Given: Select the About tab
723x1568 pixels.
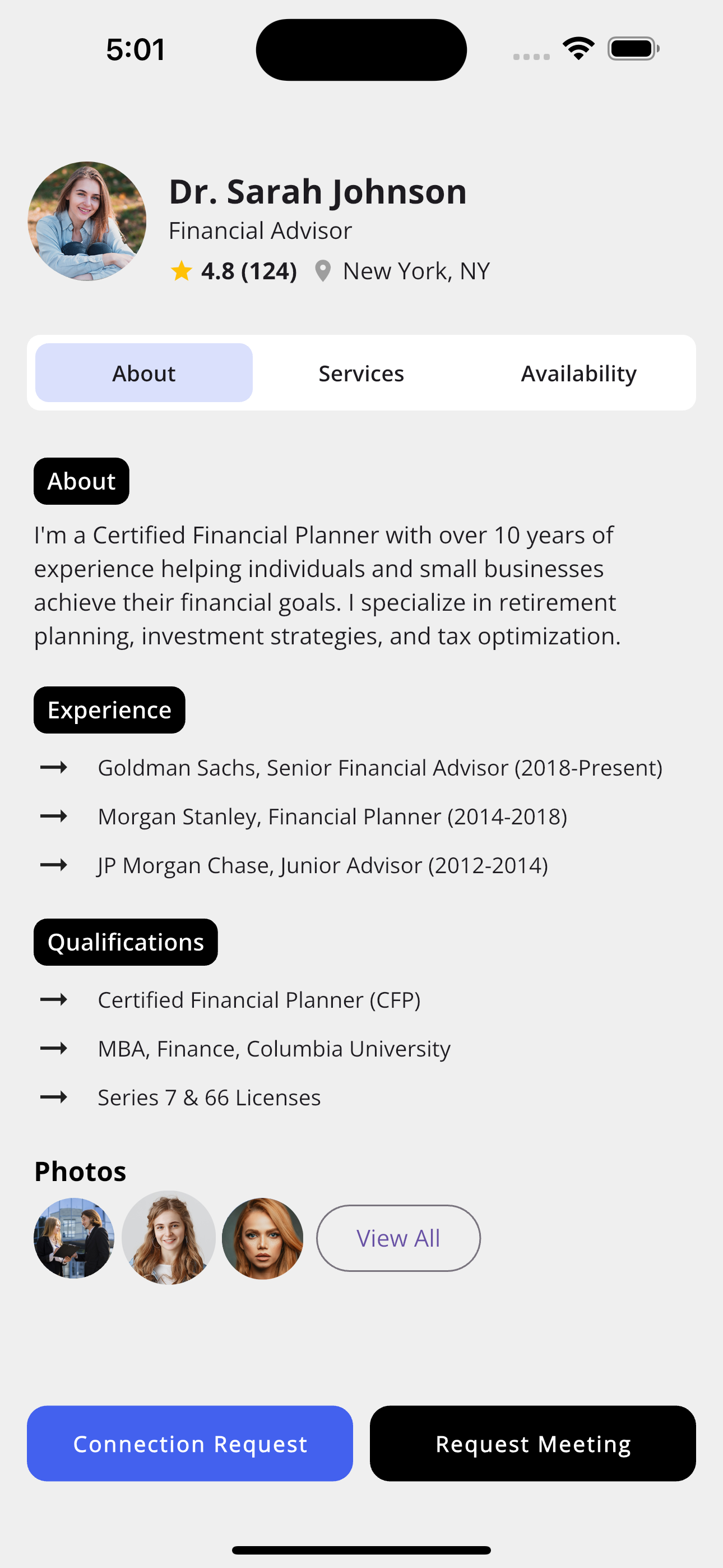Looking at the screenshot, I should (x=143, y=373).
